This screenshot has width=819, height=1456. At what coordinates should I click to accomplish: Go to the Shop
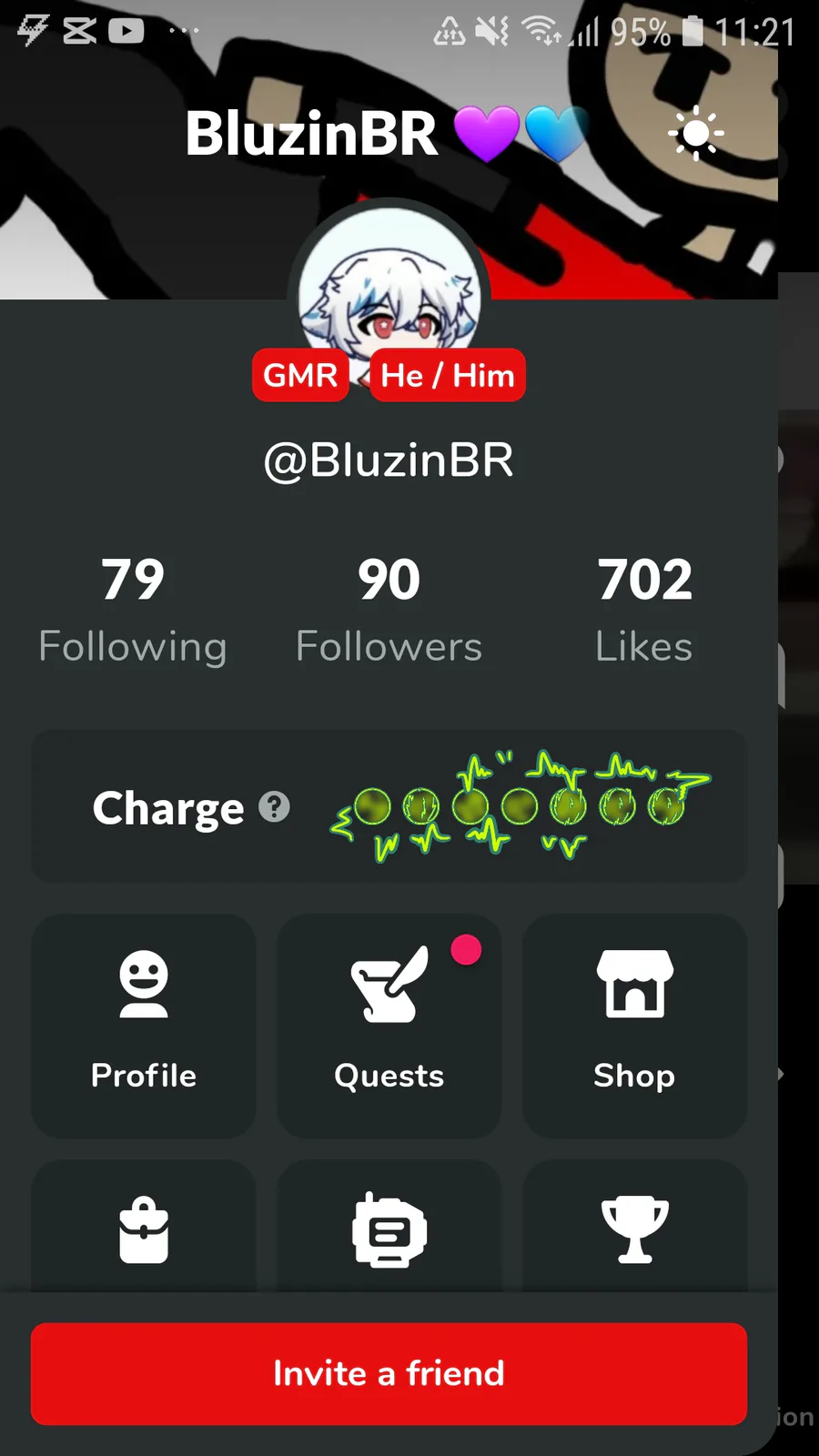point(635,1026)
